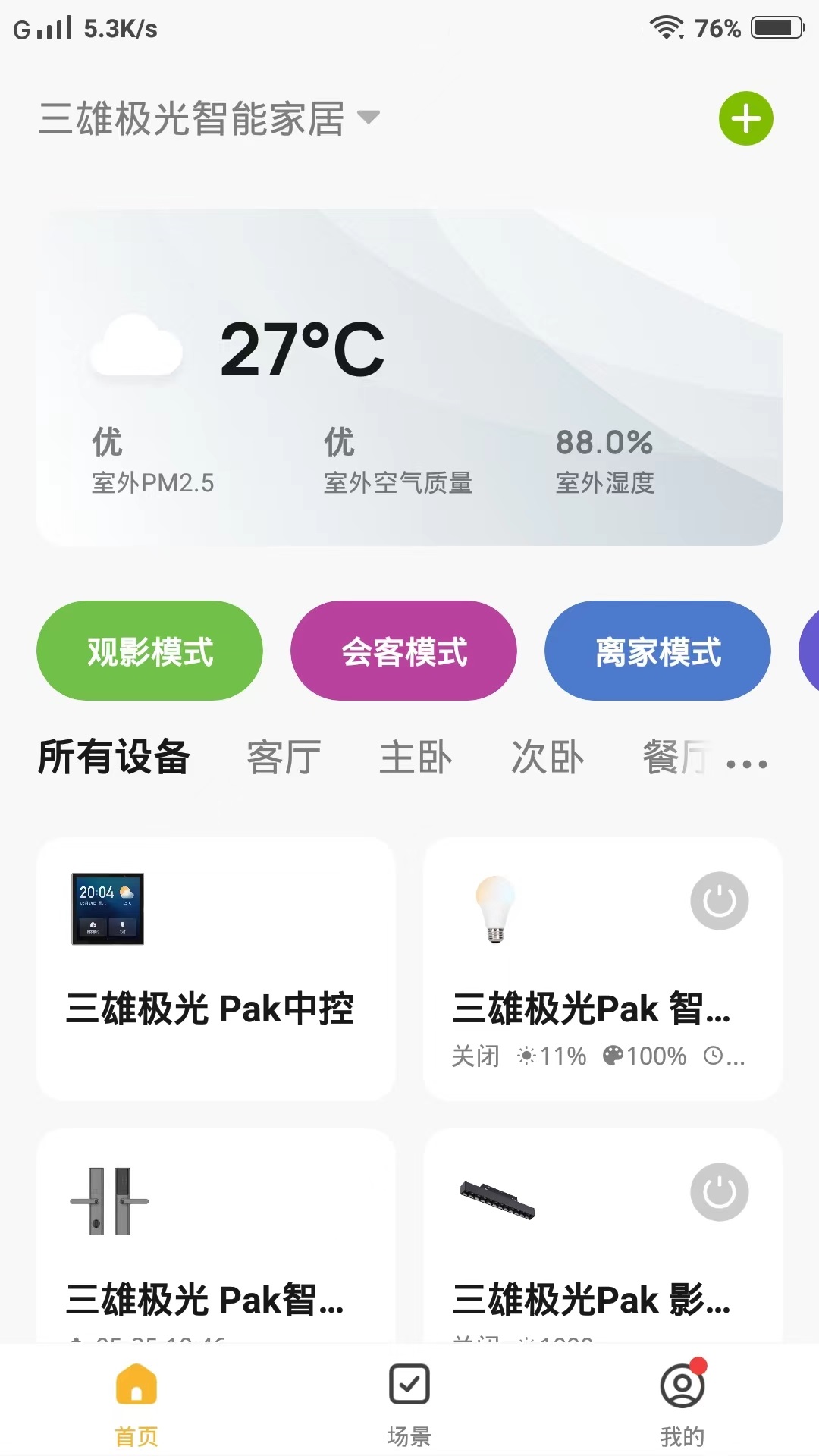Switch to the 主卧 room tab
This screenshot has height=1456, width=819.
click(x=416, y=757)
